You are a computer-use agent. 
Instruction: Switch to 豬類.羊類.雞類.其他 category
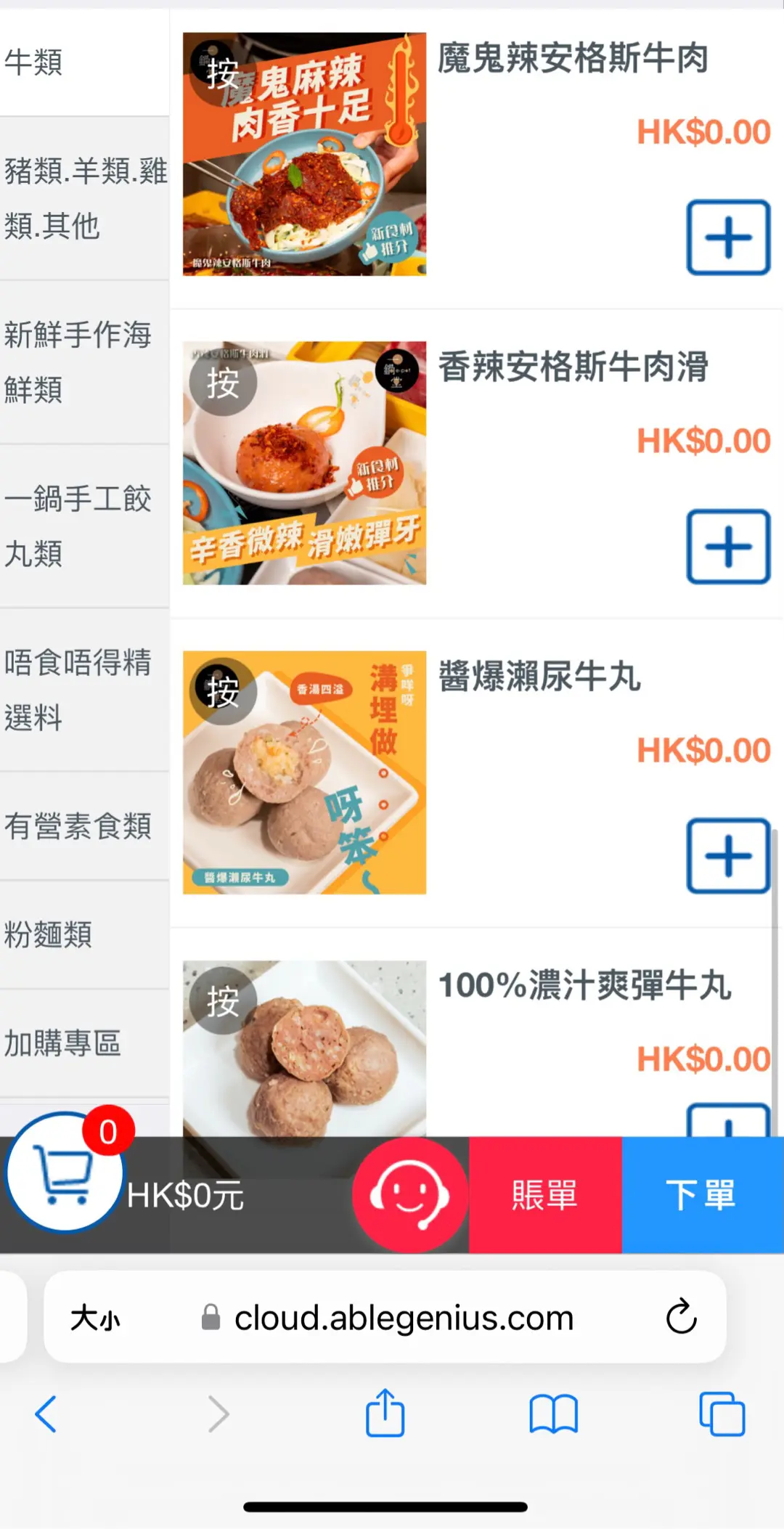click(x=84, y=198)
